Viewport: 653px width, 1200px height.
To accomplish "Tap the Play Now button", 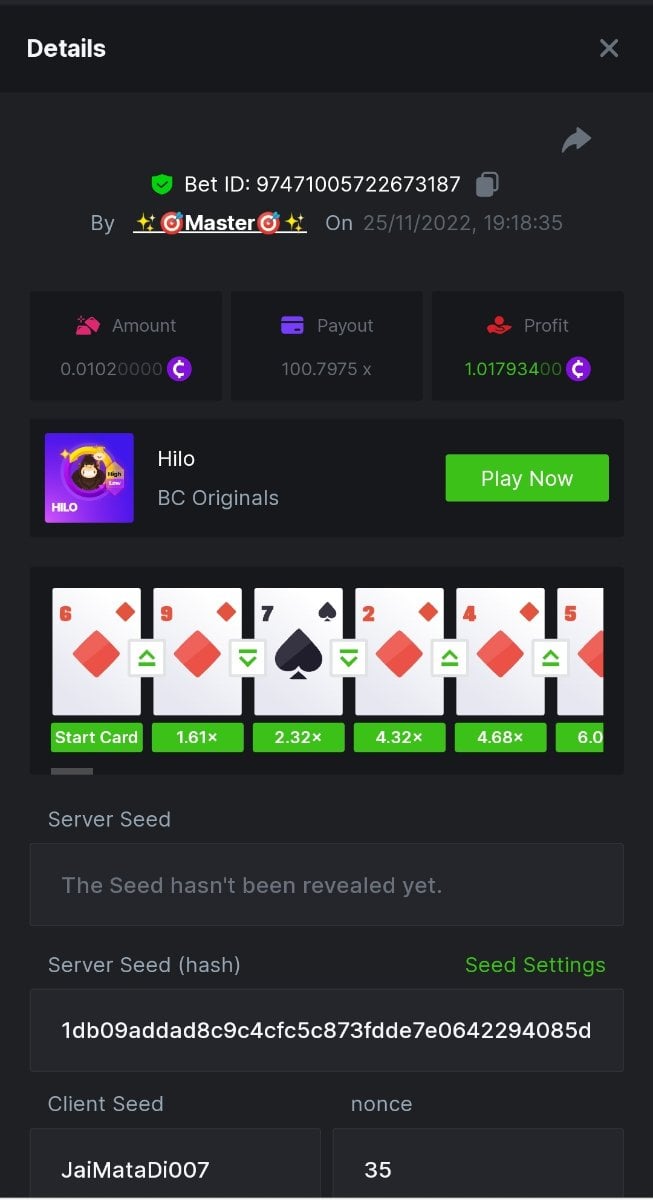I will (526, 478).
